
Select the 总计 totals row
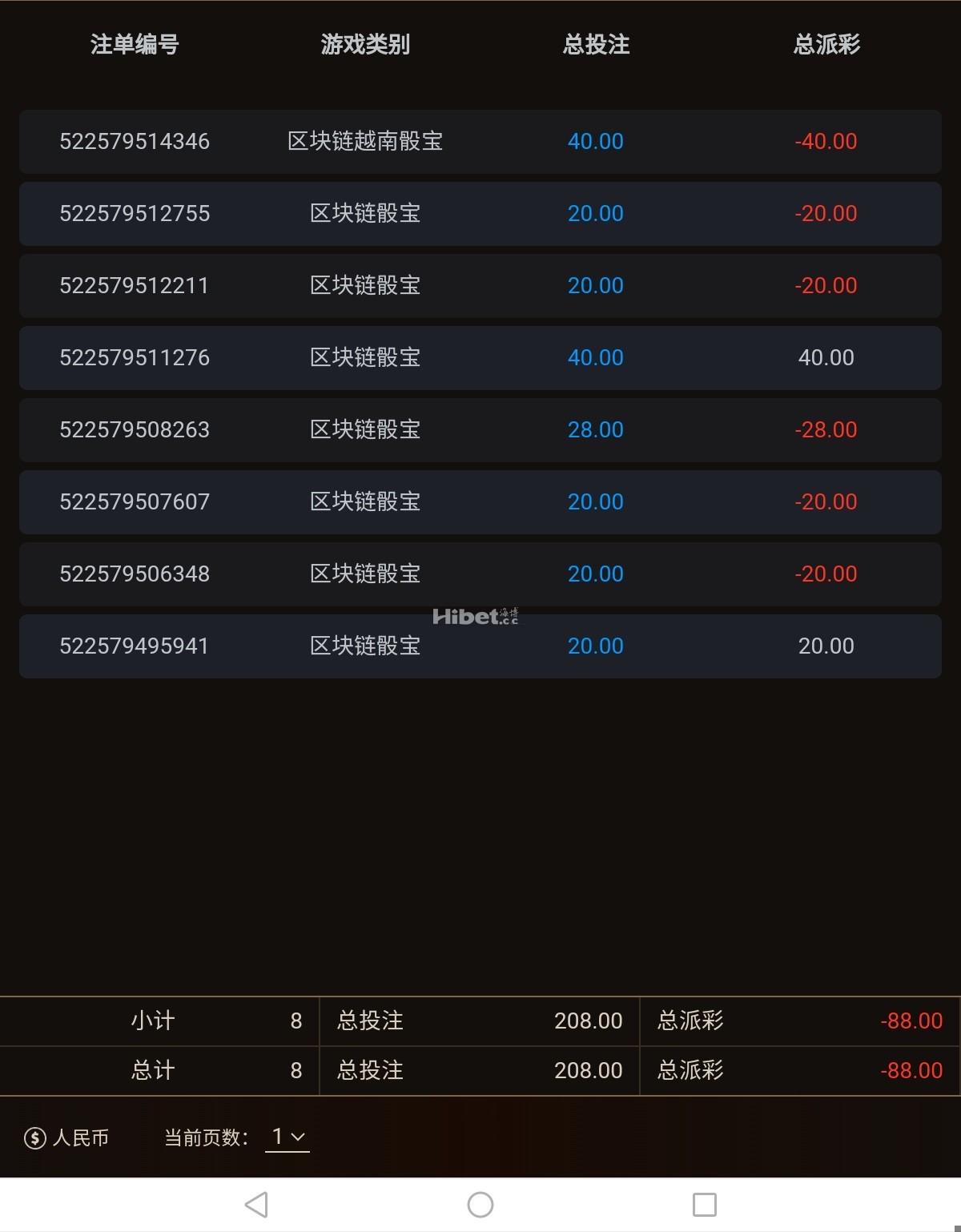(x=157, y=1069)
